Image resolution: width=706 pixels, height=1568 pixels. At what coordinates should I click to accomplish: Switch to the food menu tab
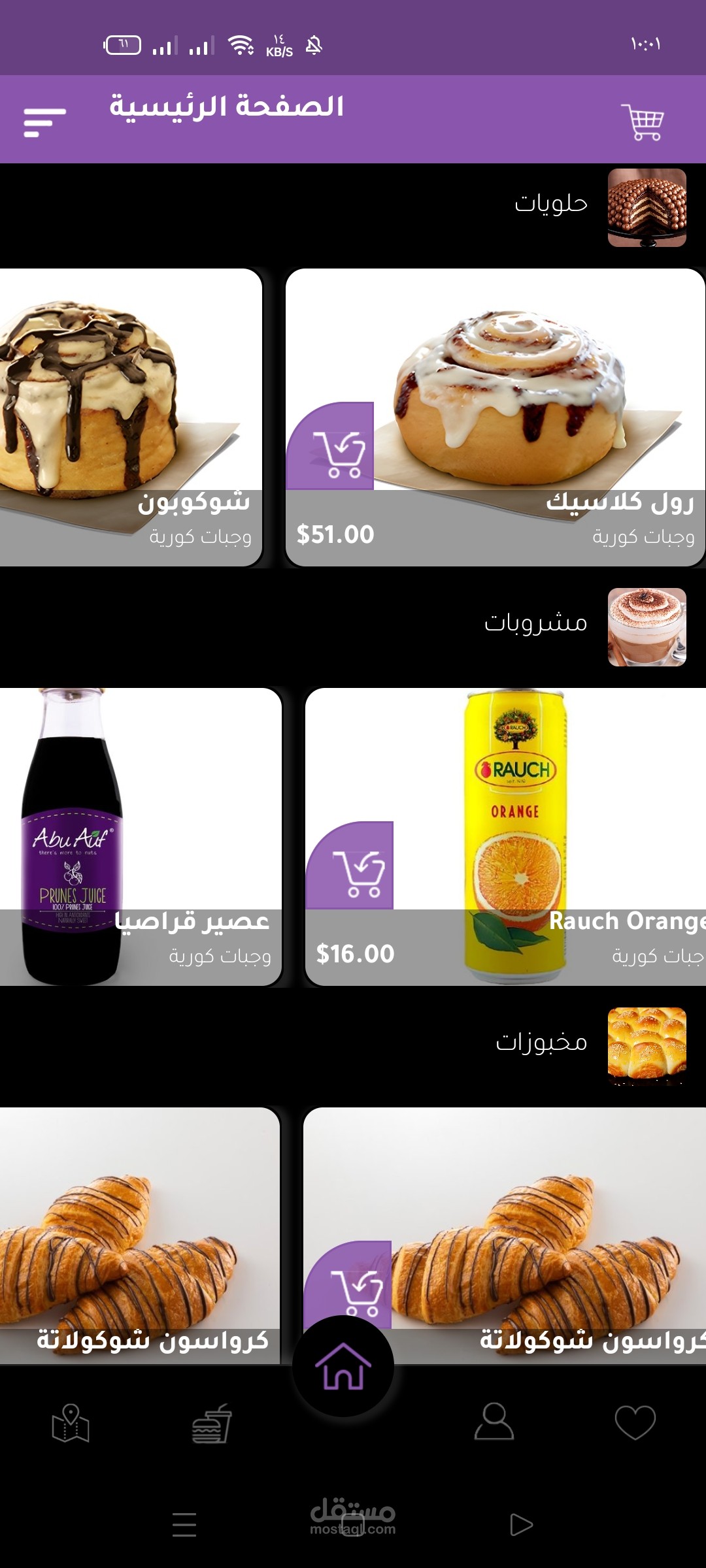(212, 1423)
